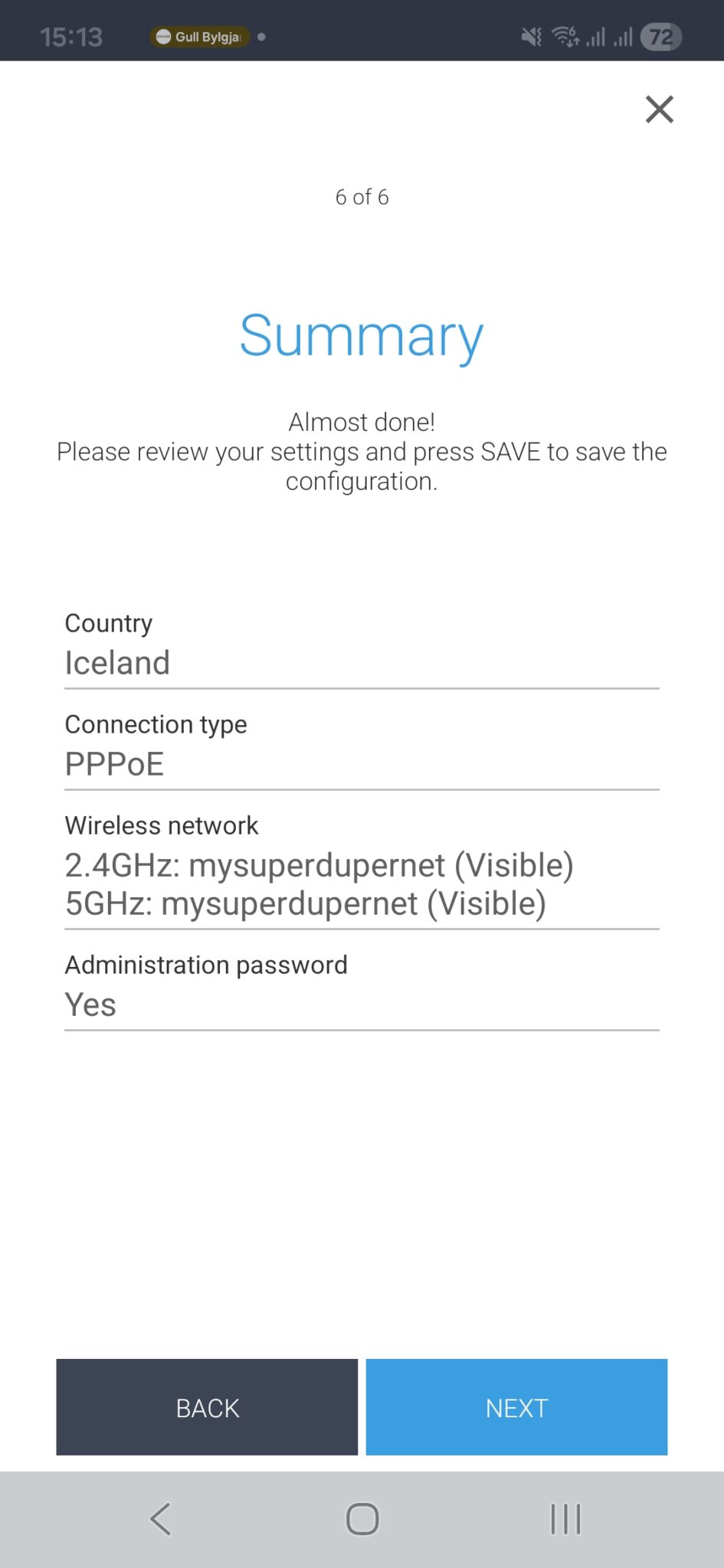724x1568 pixels.
Task: Go back using the system navigation arrow
Action: (160, 1519)
